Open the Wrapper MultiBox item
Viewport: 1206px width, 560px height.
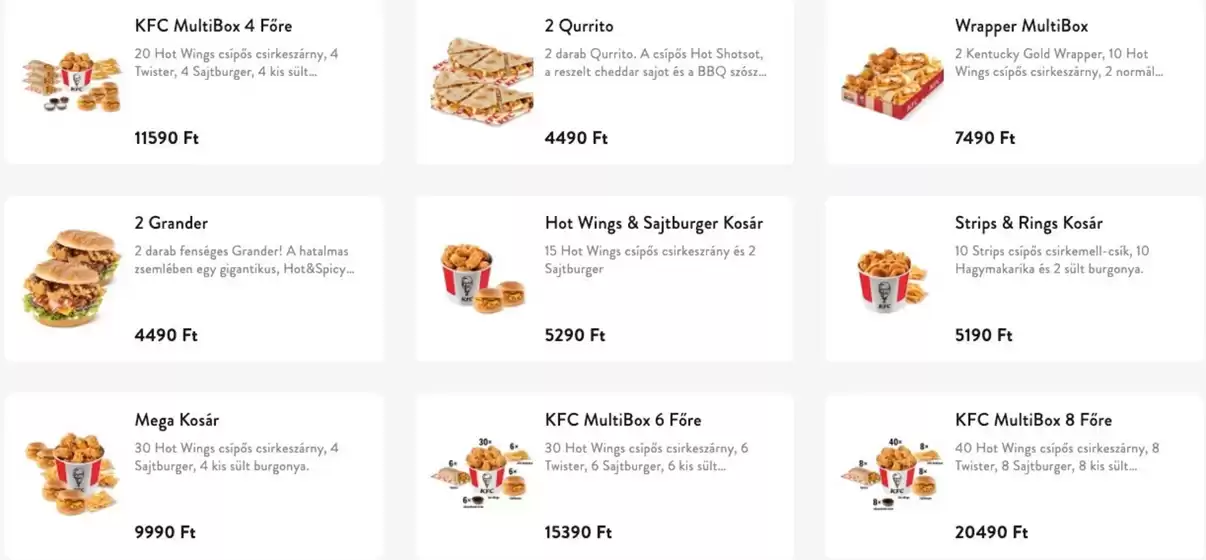pos(1014,80)
